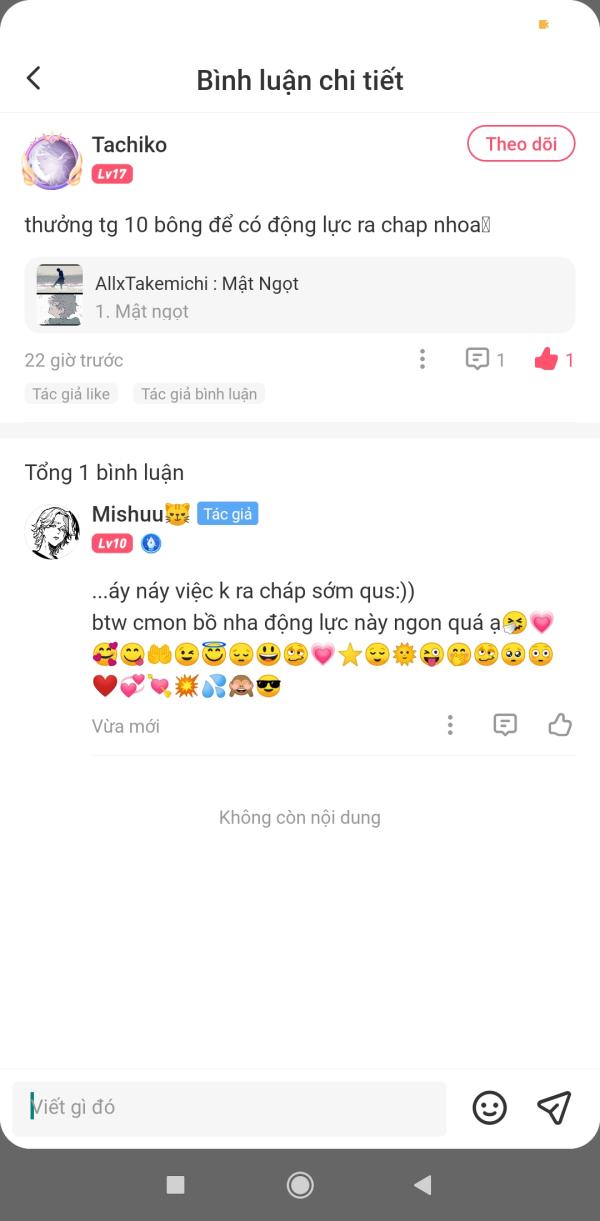
Task: Send the comment with the paper plane
Action: [554, 1107]
